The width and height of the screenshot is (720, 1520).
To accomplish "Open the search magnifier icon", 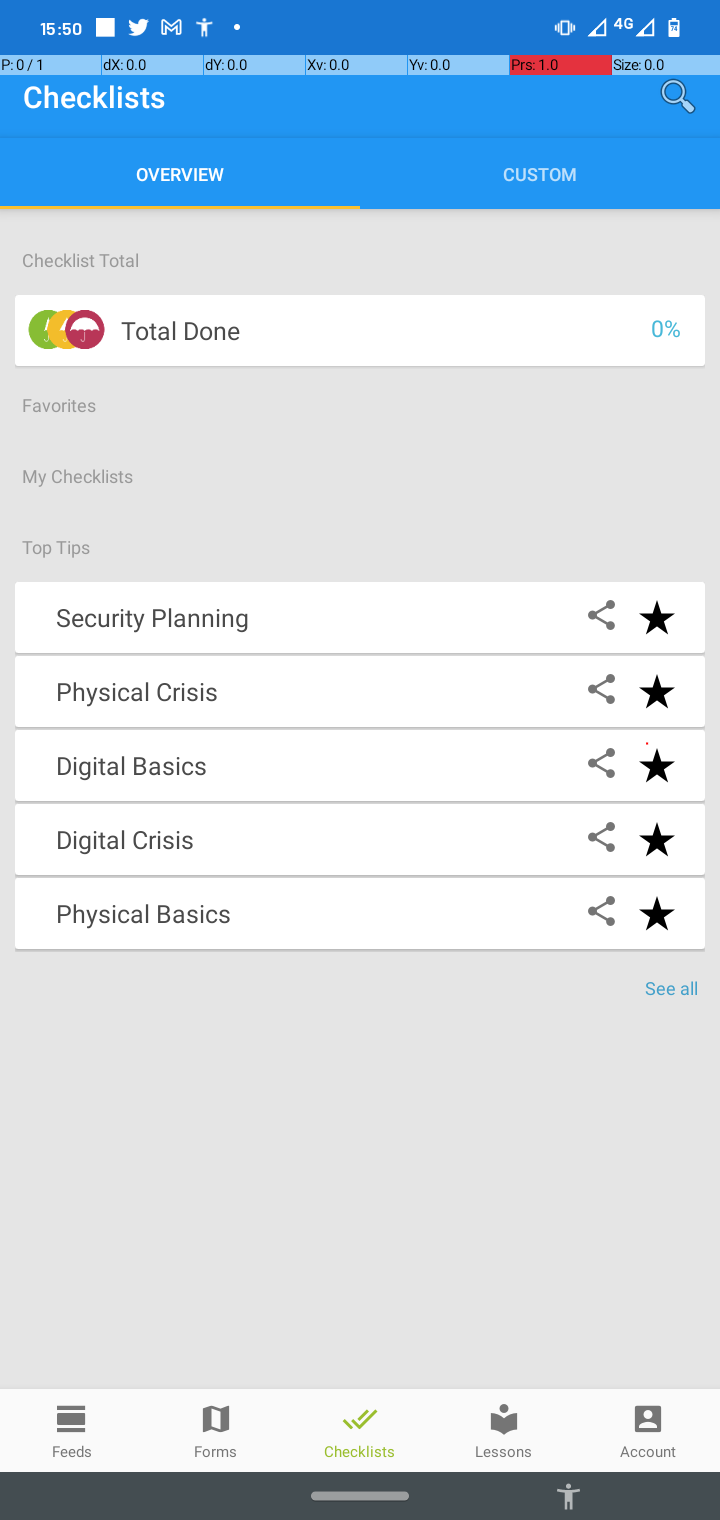I will coord(678,97).
